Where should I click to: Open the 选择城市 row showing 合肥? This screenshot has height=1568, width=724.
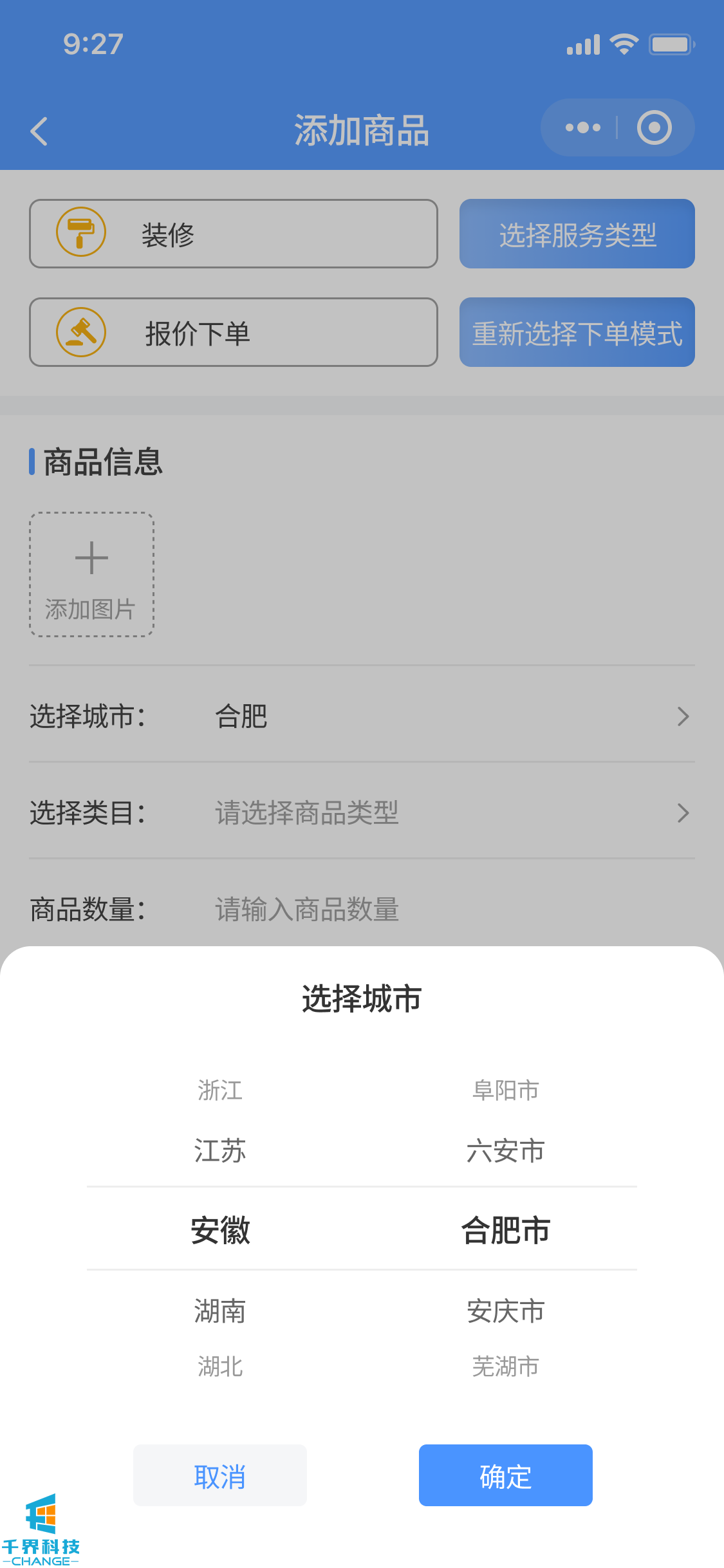tap(362, 716)
